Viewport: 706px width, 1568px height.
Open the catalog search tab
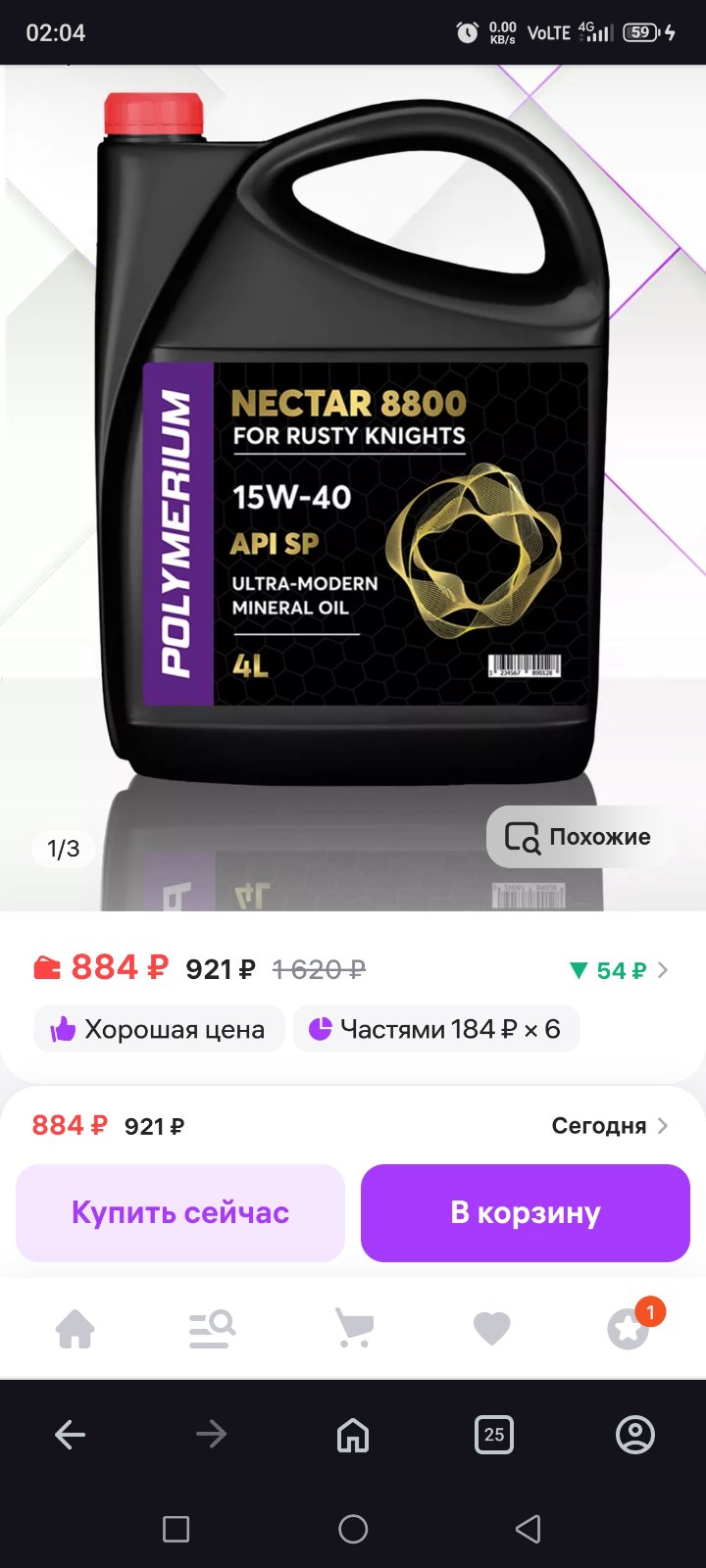point(212,1330)
